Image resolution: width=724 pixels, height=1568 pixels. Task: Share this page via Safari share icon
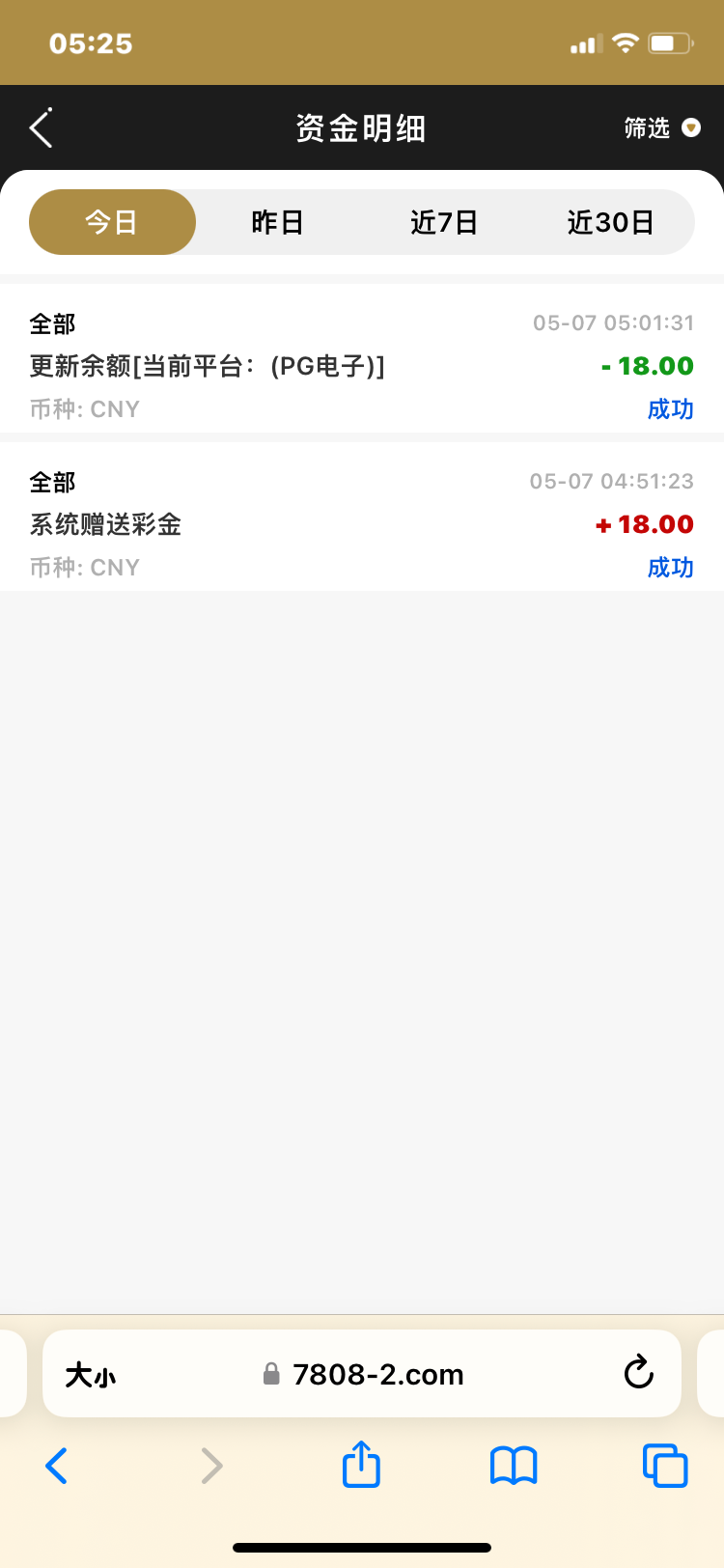click(x=362, y=1465)
